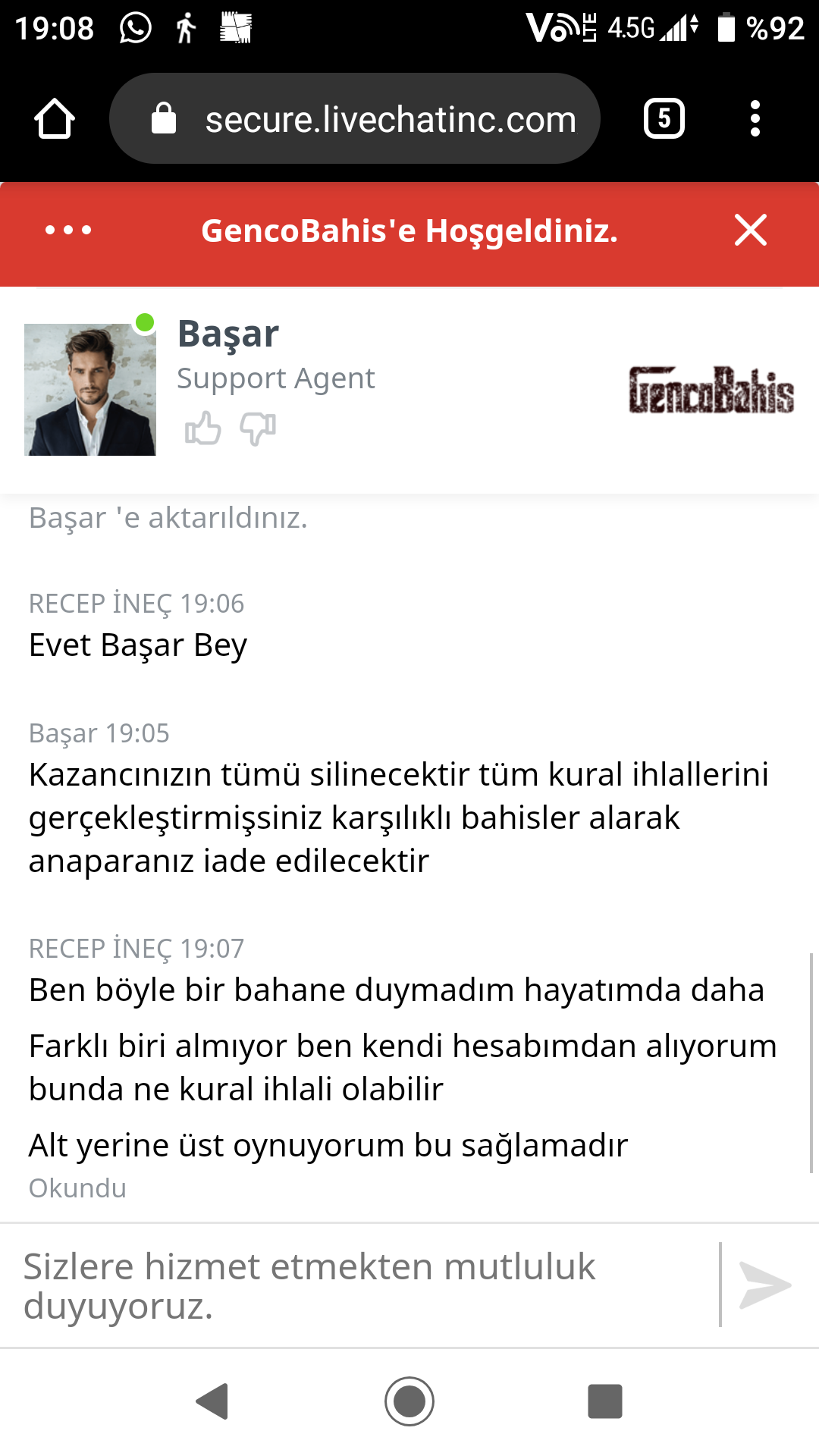Open recent apps from the navigation bar
This screenshot has width=819, height=1456.
click(x=605, y=1401)
